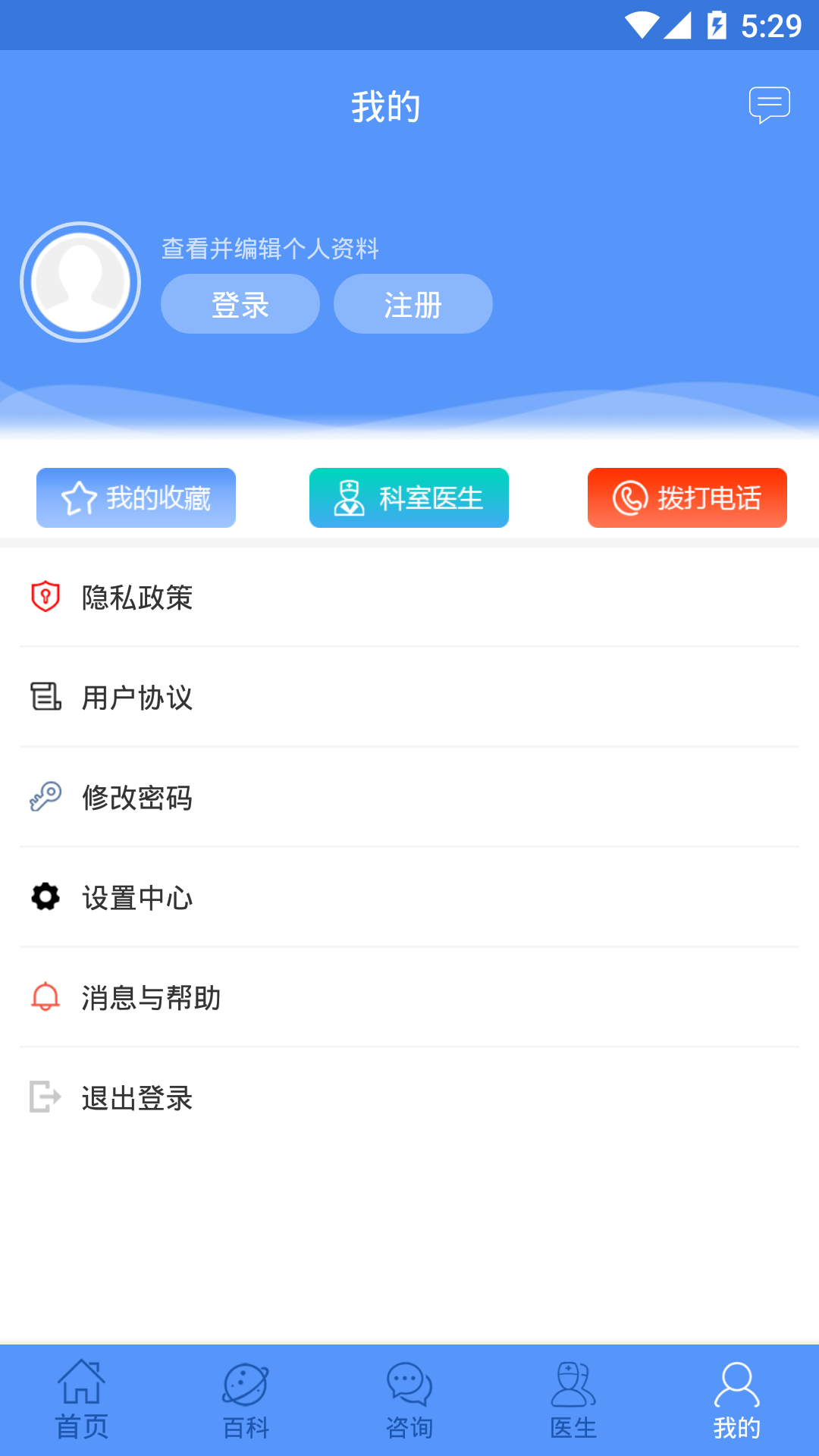Open the 隐私政策 privacy policy entry
The height and width of the screenshot is (1456, 819).
click(136, 597)
